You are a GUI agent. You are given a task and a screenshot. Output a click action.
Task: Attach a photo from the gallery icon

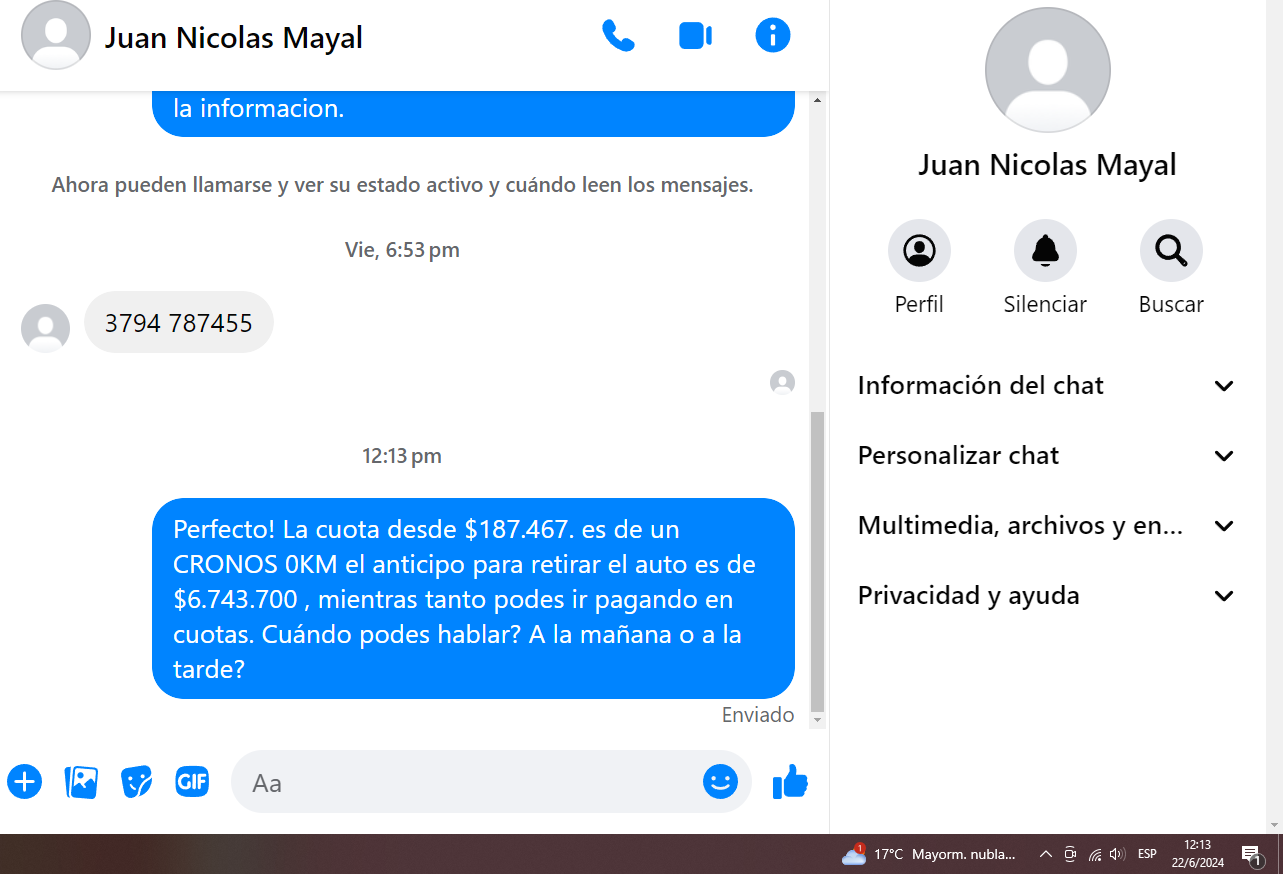81,781
